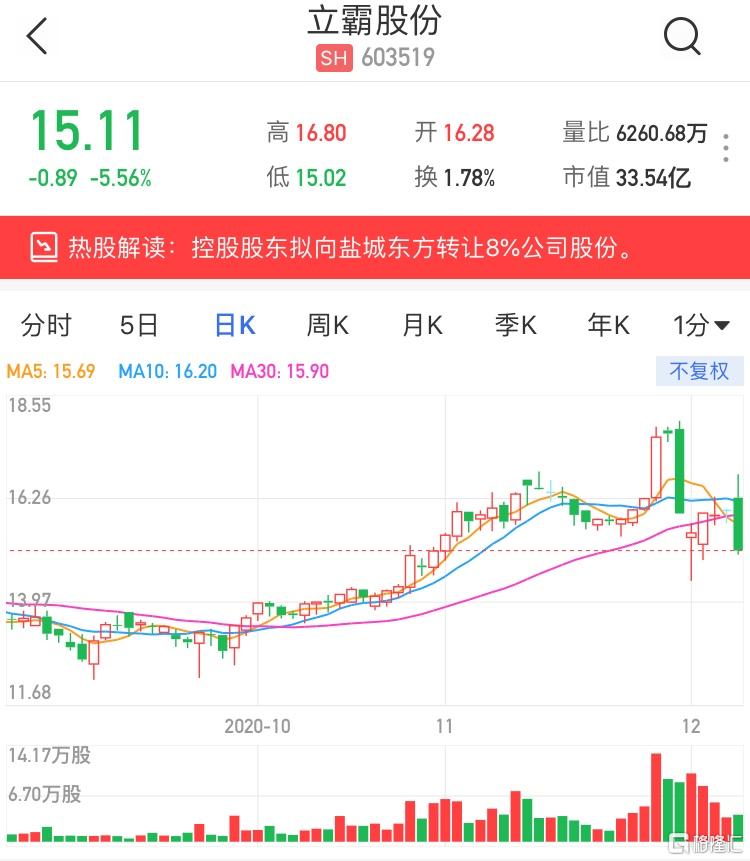Screen dimensions: 750x861
Task: Go back using the arrow icon
Action: tap(37, 37)
